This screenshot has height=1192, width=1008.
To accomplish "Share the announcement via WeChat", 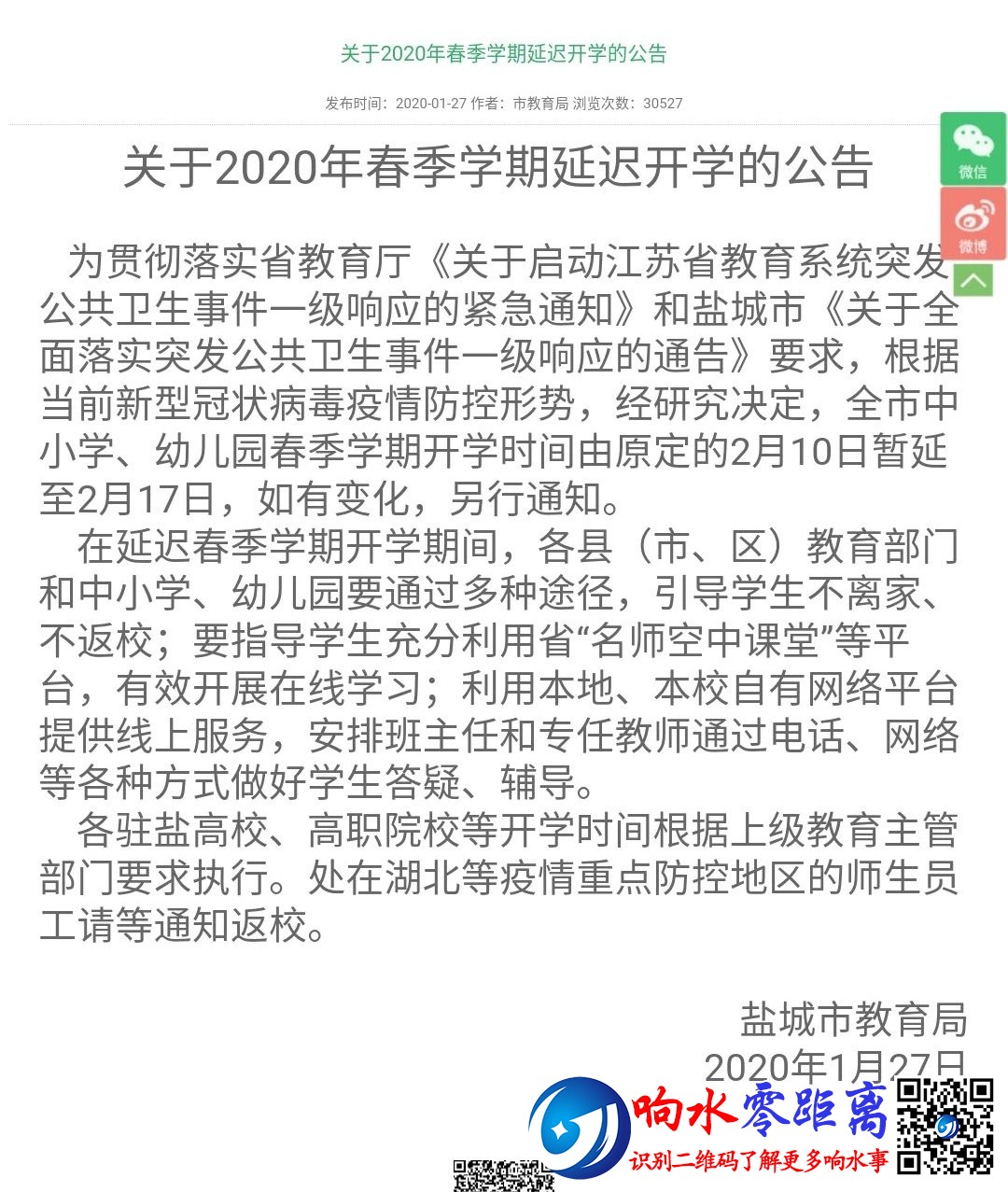I will (973, 149).
